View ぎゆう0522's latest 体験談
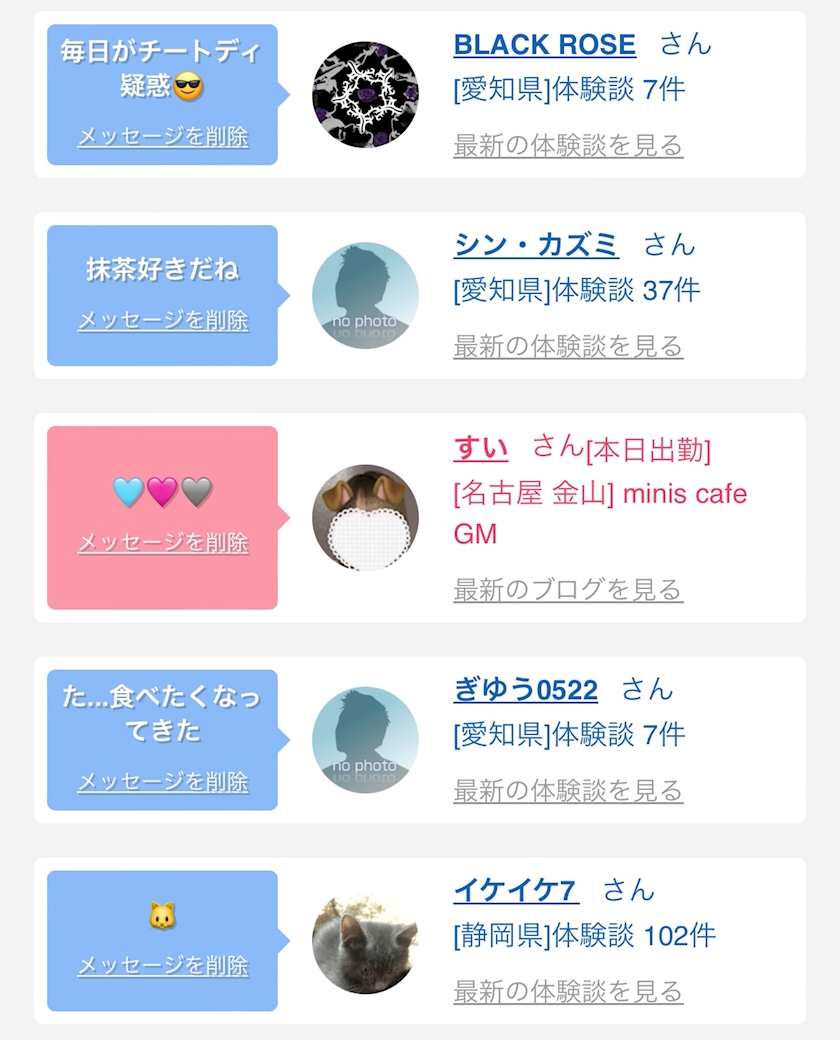 [x=568, y=790]
